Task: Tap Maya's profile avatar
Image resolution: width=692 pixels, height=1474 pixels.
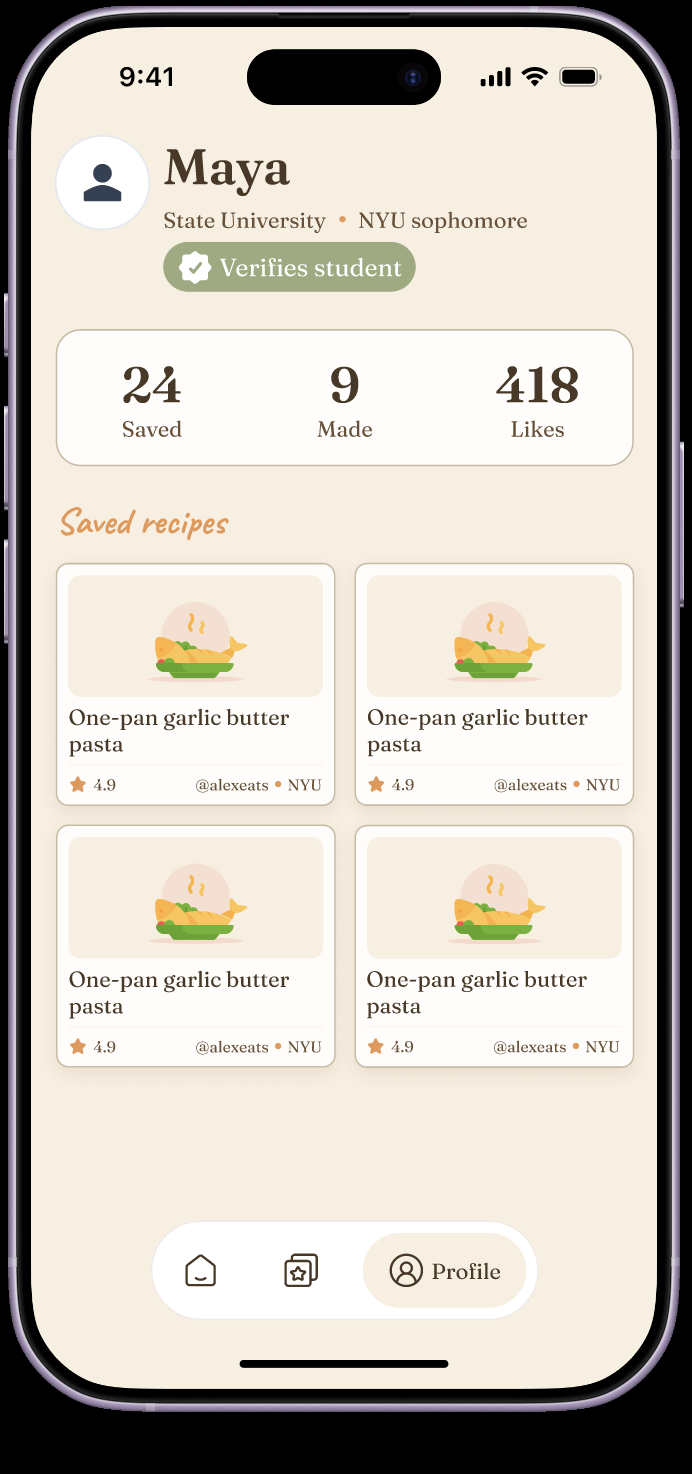Action: tap(102, 183)
